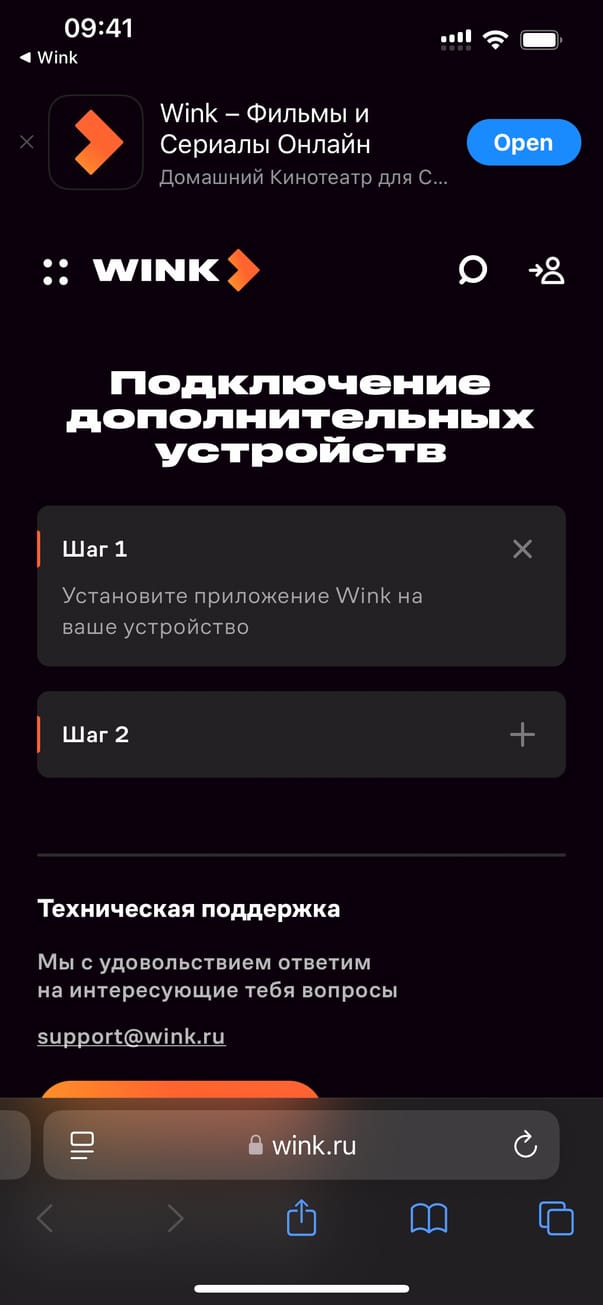Expand the Шаг 2 section
The image size is (603, 1305).
(x=522, y=735)
